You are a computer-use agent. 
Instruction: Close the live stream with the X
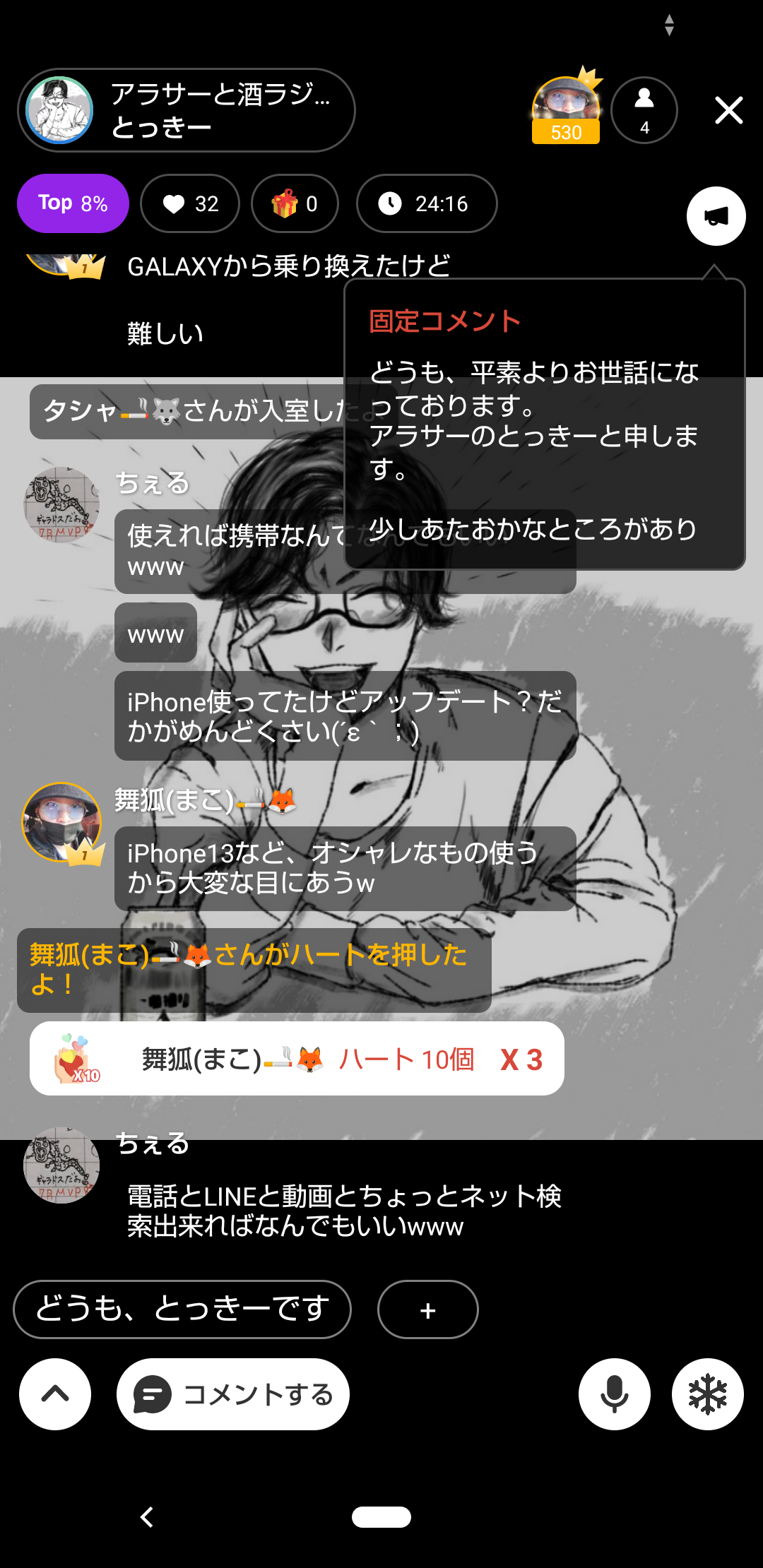coord(728,110)
